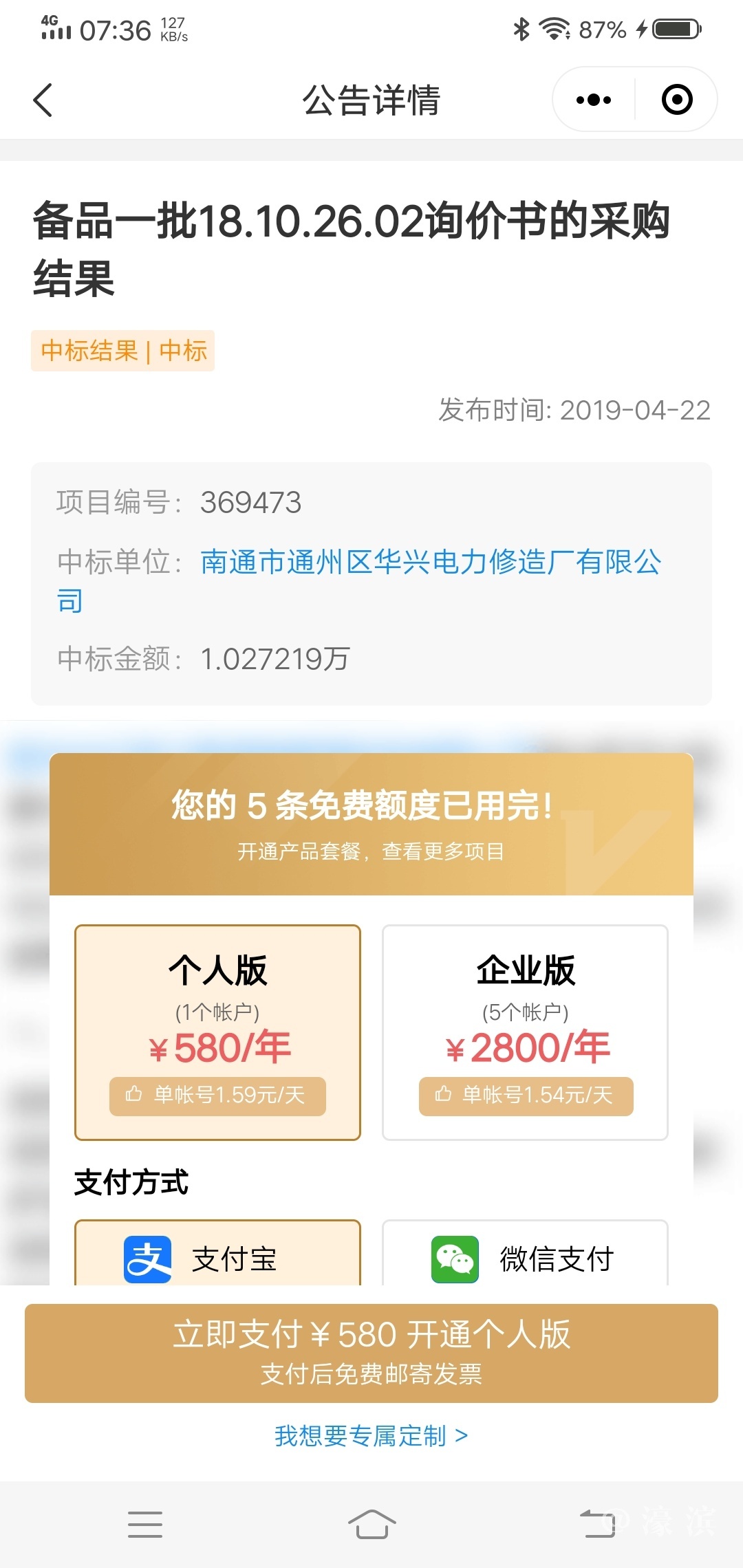Screen dimensions: 743x1568
Task: Select the 企业版 ¥2800/年 plan
Action: point(525,1032)
